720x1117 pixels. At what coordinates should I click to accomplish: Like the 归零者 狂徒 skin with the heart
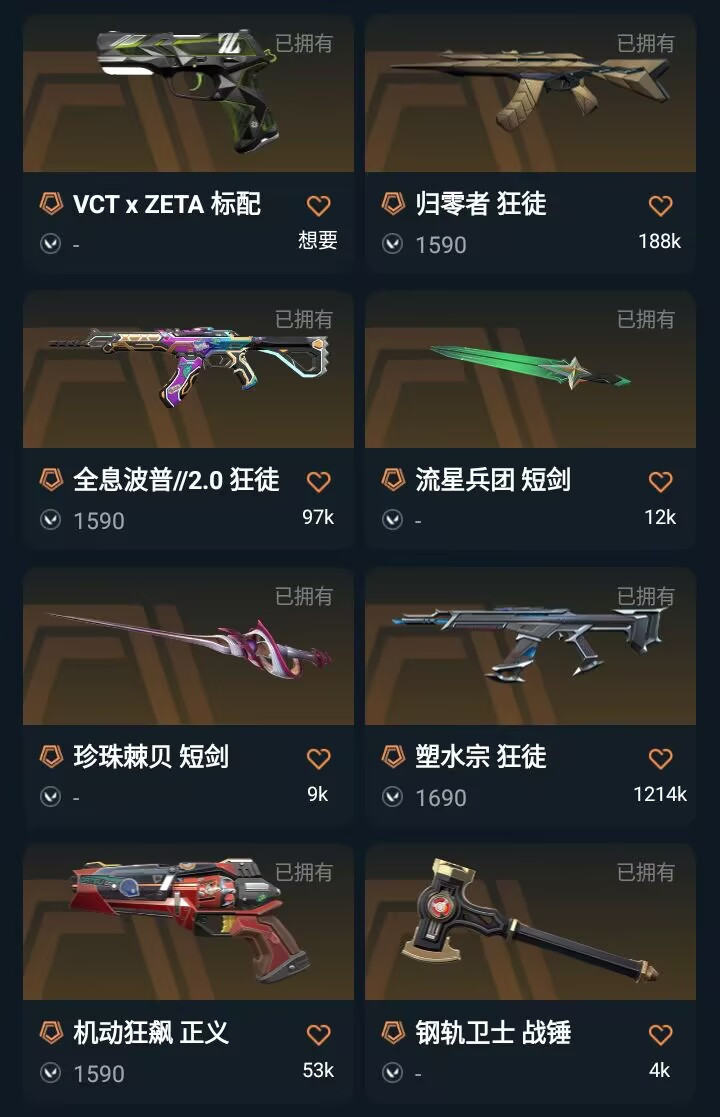[x=660, y=206]
